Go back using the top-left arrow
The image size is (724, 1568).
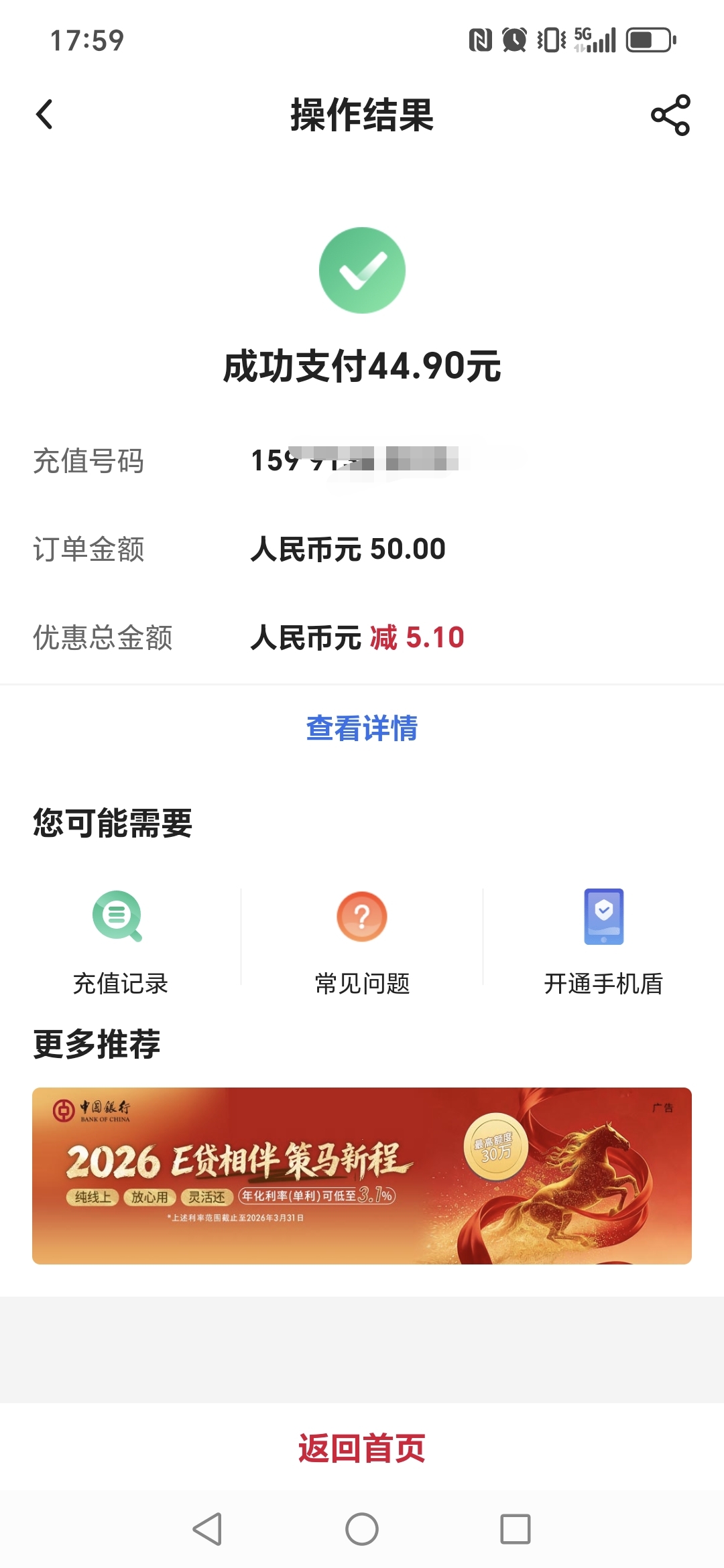[44, 115]
